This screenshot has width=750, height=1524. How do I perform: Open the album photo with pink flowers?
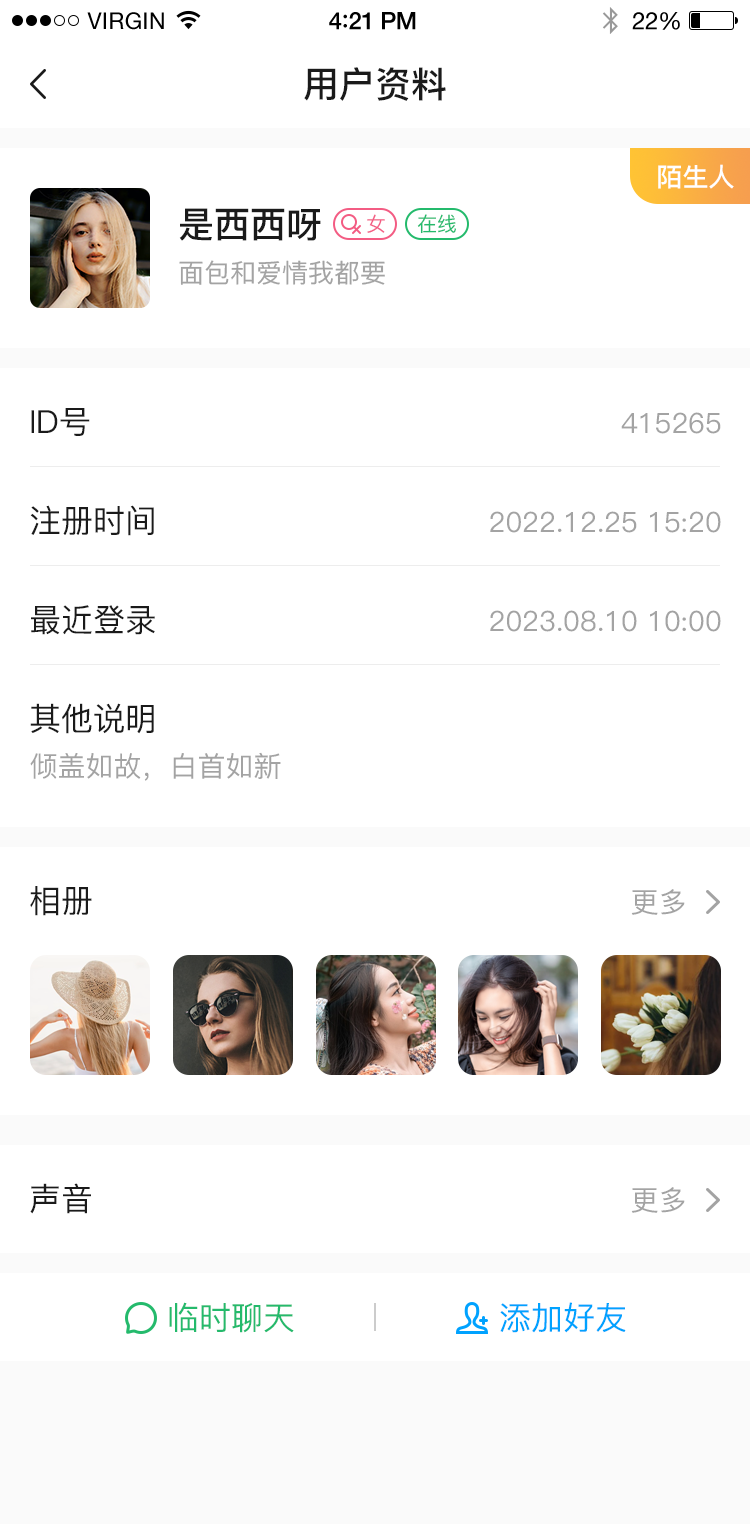pos(376,1015)
